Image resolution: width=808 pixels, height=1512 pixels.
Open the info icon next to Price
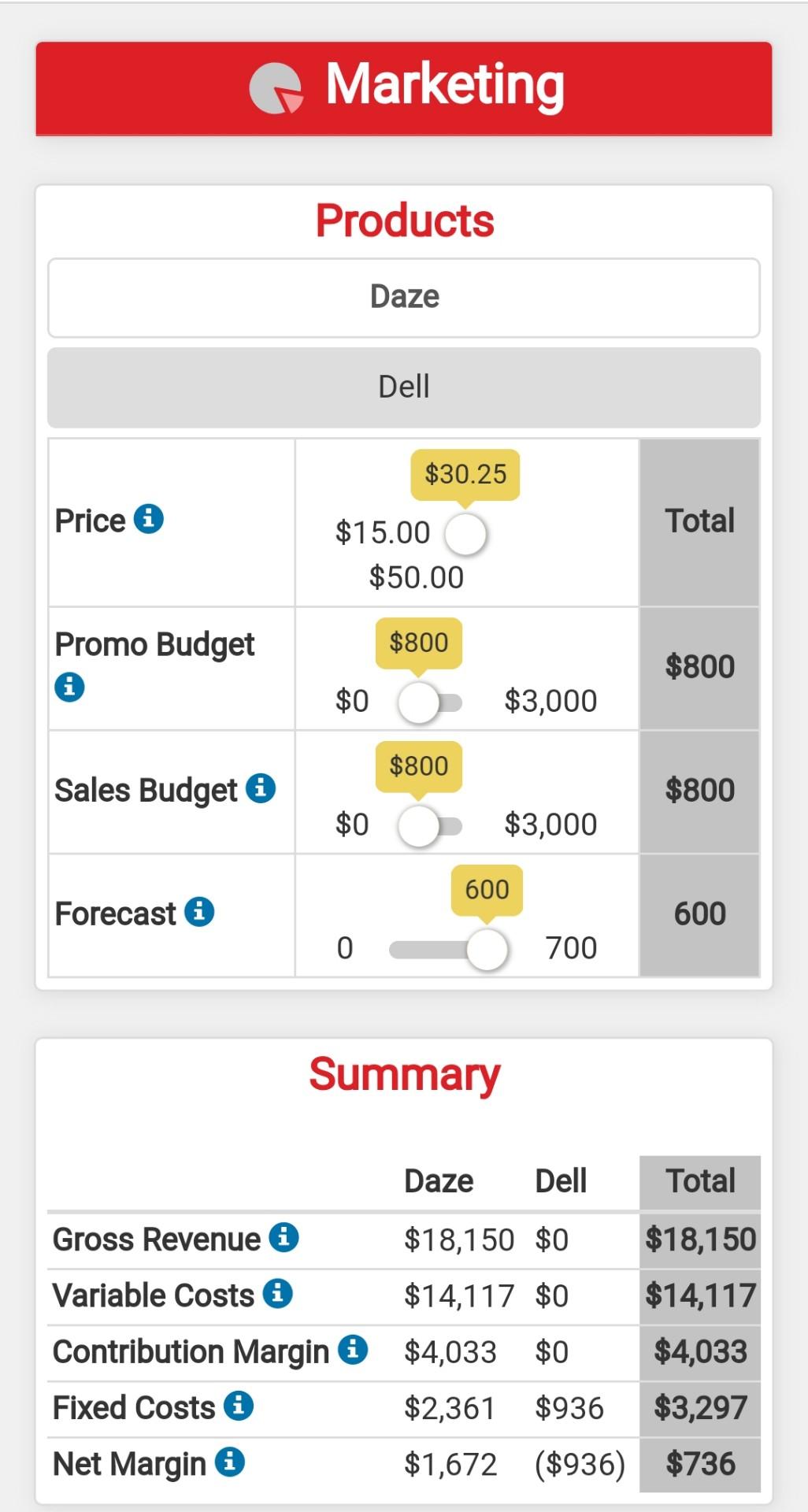149,519
